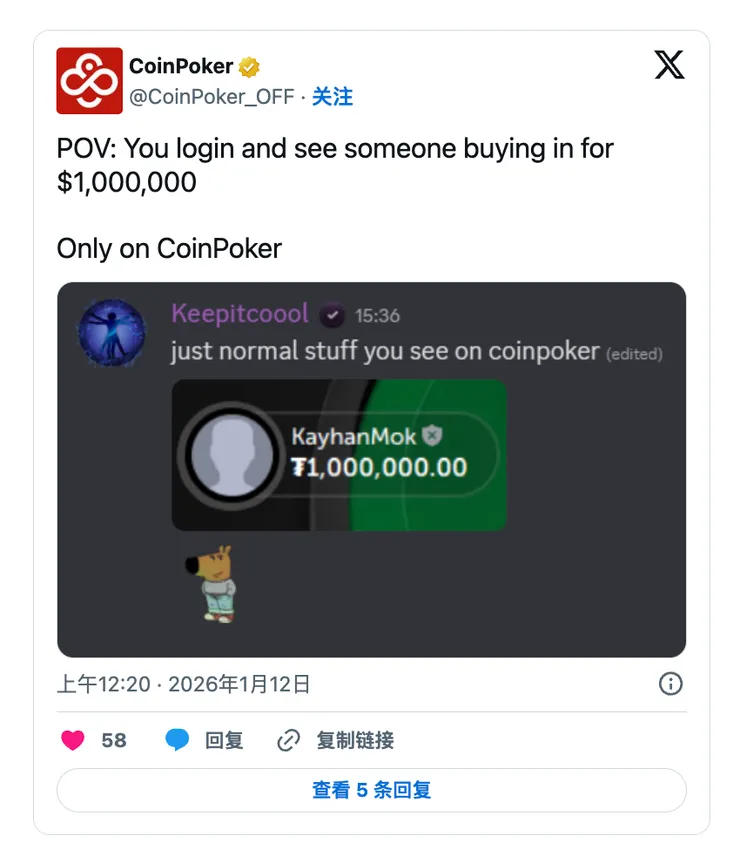
Task: Follow CoinPoker via 关注 link
Action: click(332, 97)
